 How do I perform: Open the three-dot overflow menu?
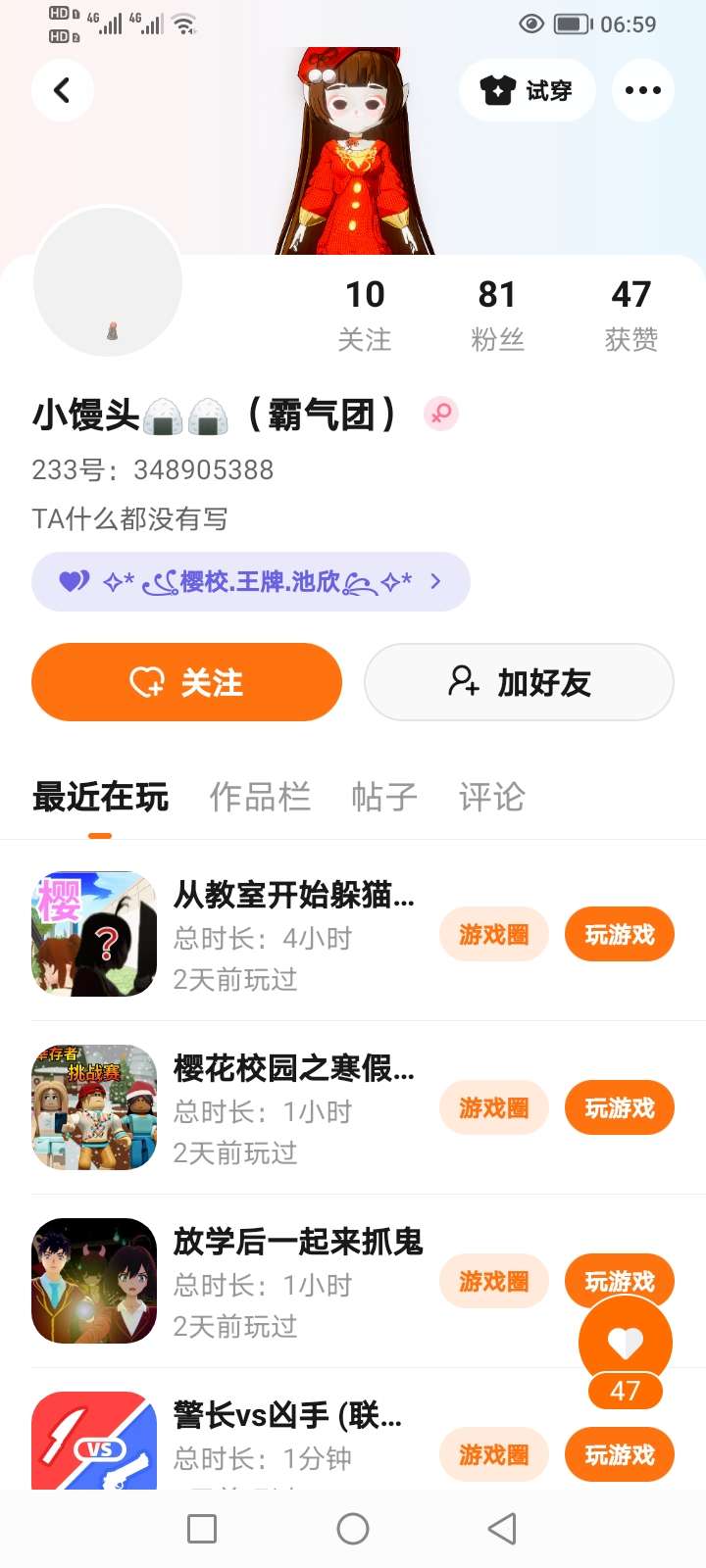642,90
